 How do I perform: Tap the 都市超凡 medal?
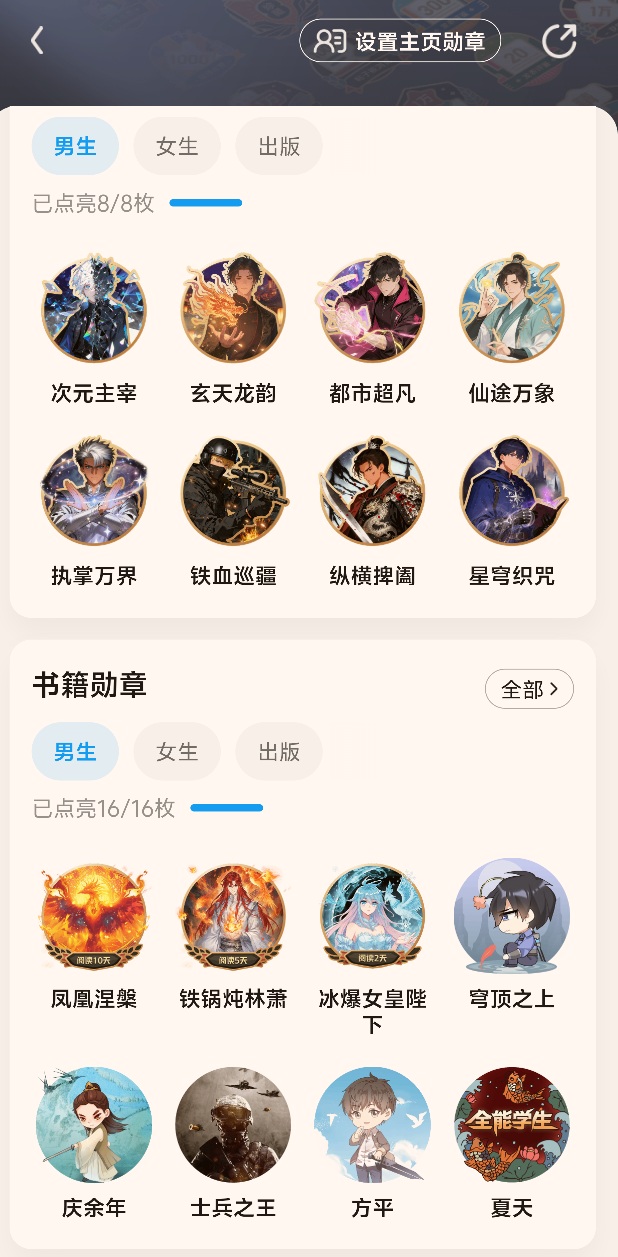point(372,309)
